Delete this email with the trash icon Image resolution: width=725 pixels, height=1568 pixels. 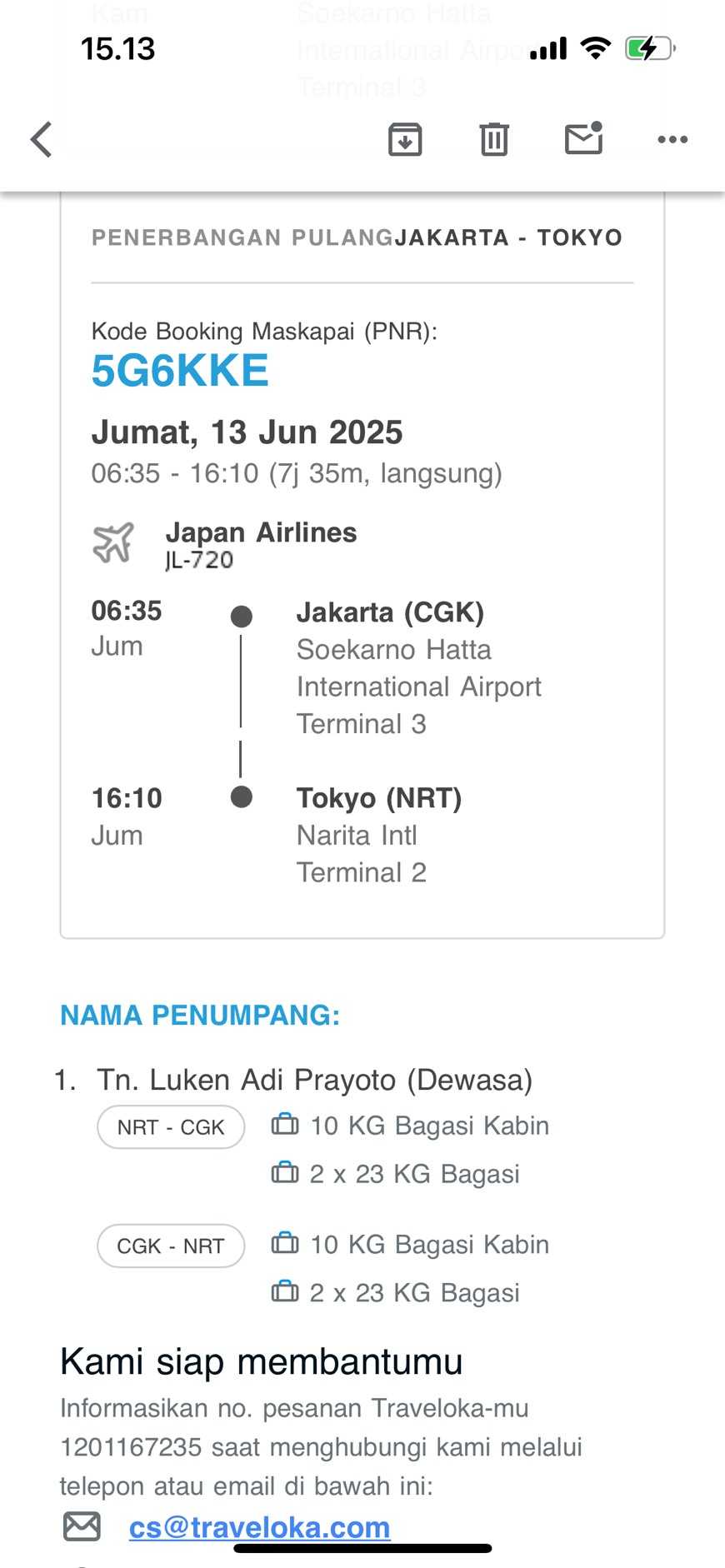point(493,139)
